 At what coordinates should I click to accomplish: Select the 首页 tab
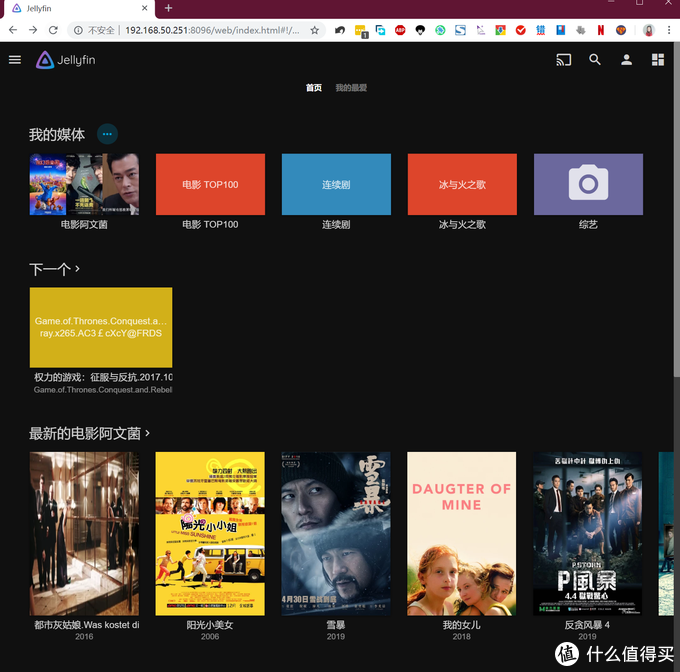pos(314,88)
